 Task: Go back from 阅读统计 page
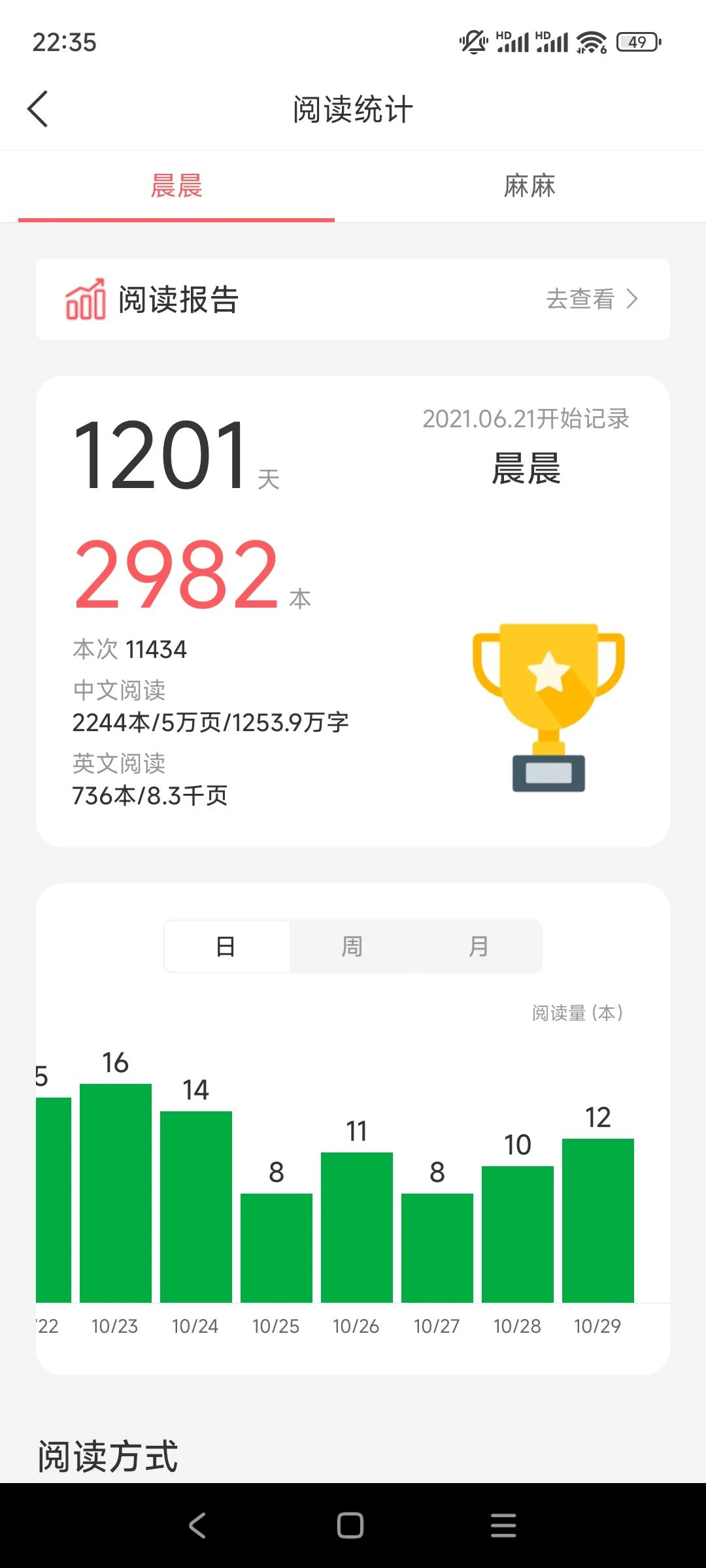coord(38,108)
